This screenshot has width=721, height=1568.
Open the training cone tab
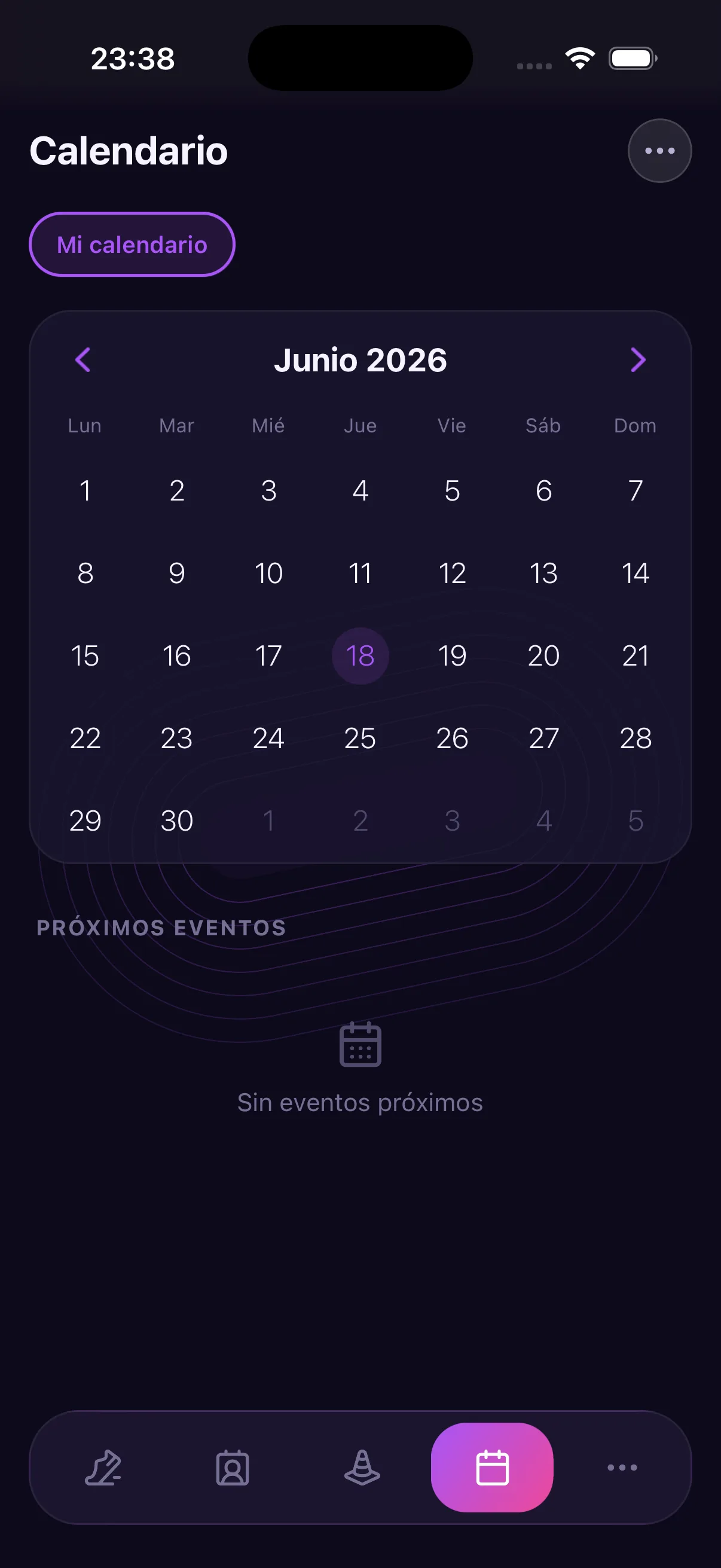[x=362, y=1468]
